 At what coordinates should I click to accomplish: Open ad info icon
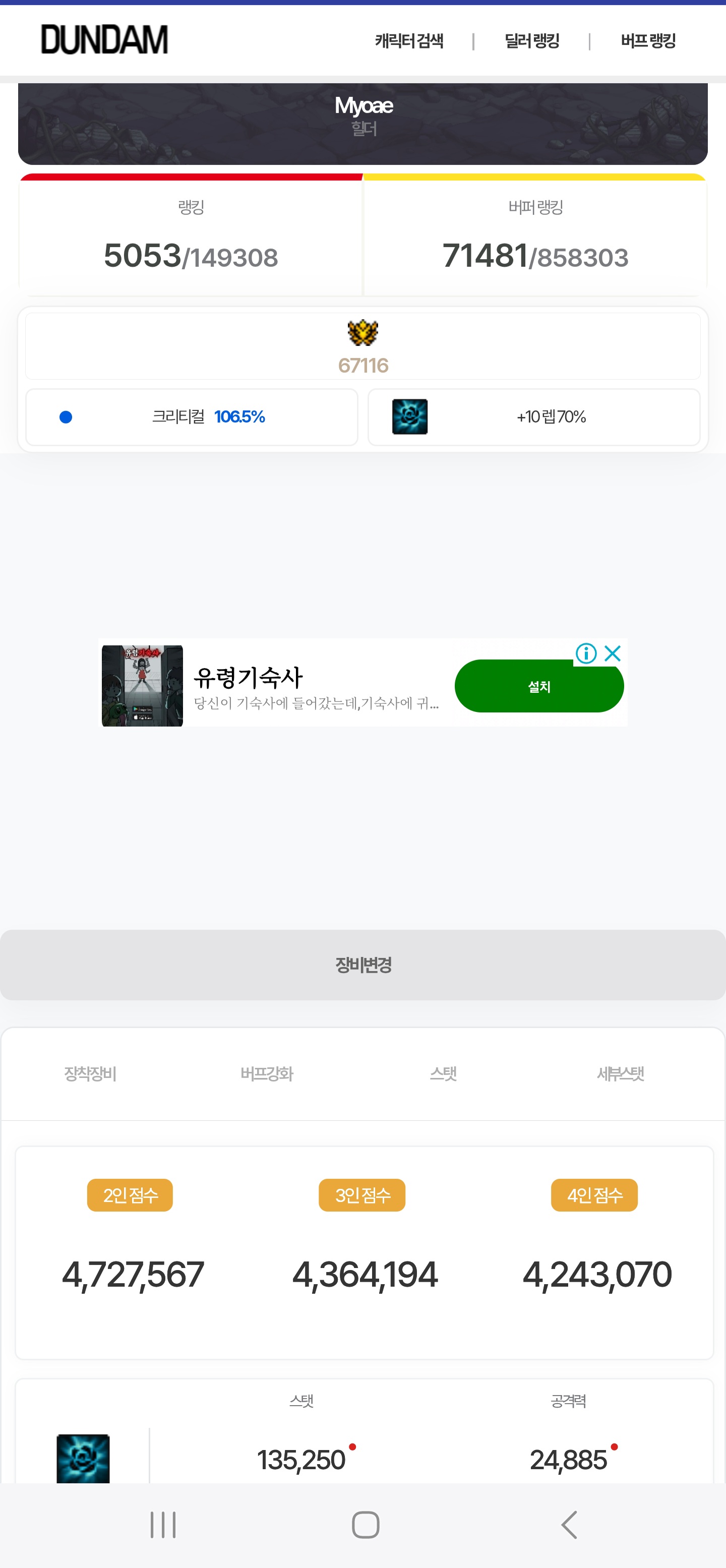pyautogui.click(x=586, y=653)
